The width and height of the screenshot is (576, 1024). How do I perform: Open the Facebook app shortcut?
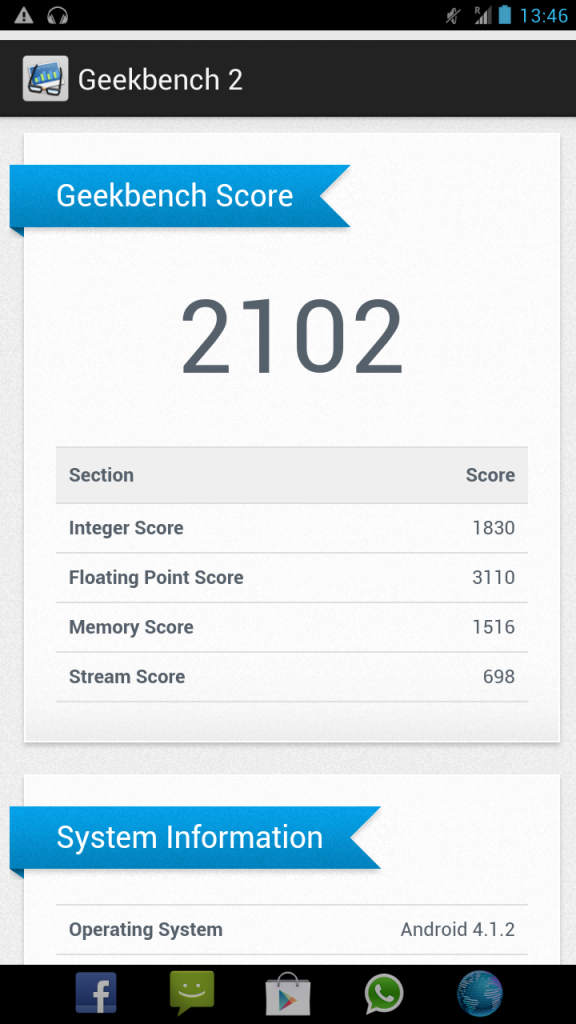[x=96, y=993]
